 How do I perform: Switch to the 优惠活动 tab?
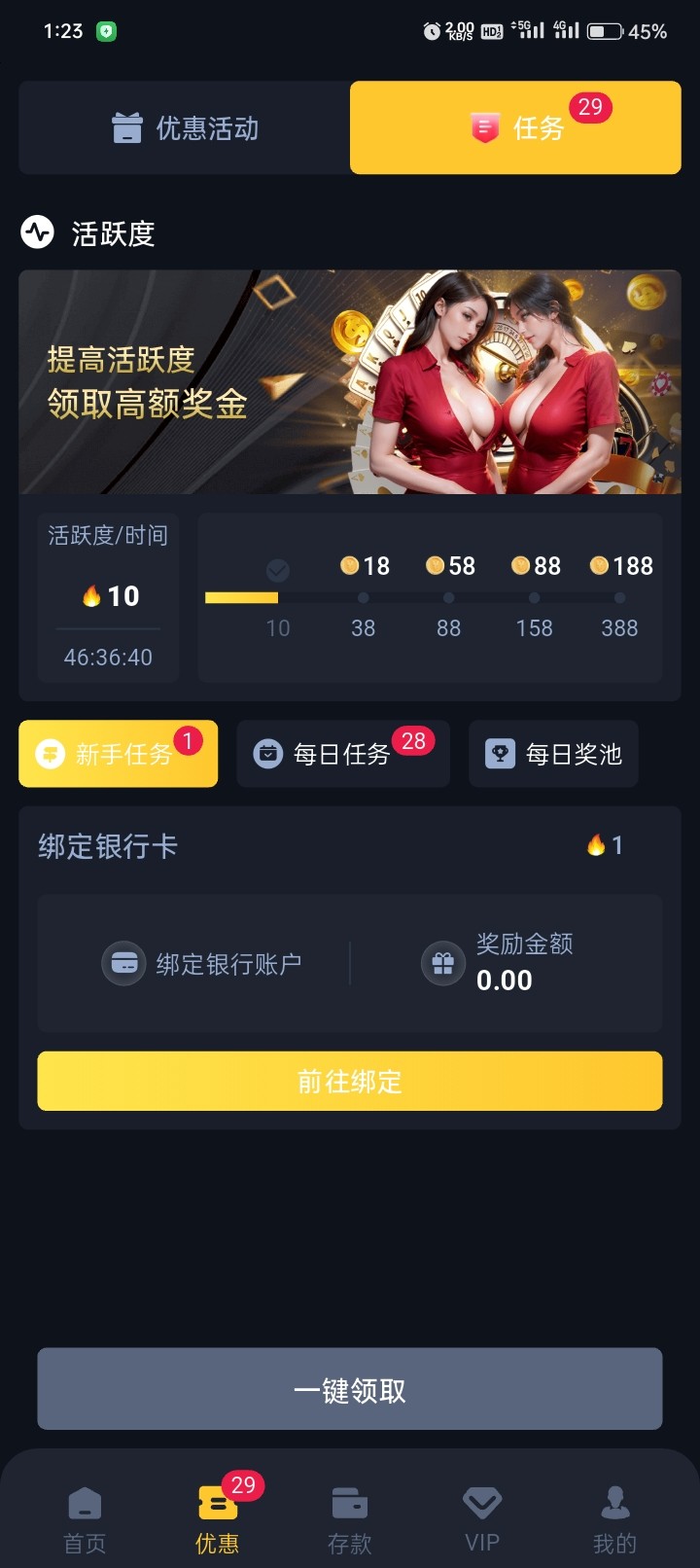point(185,127)
